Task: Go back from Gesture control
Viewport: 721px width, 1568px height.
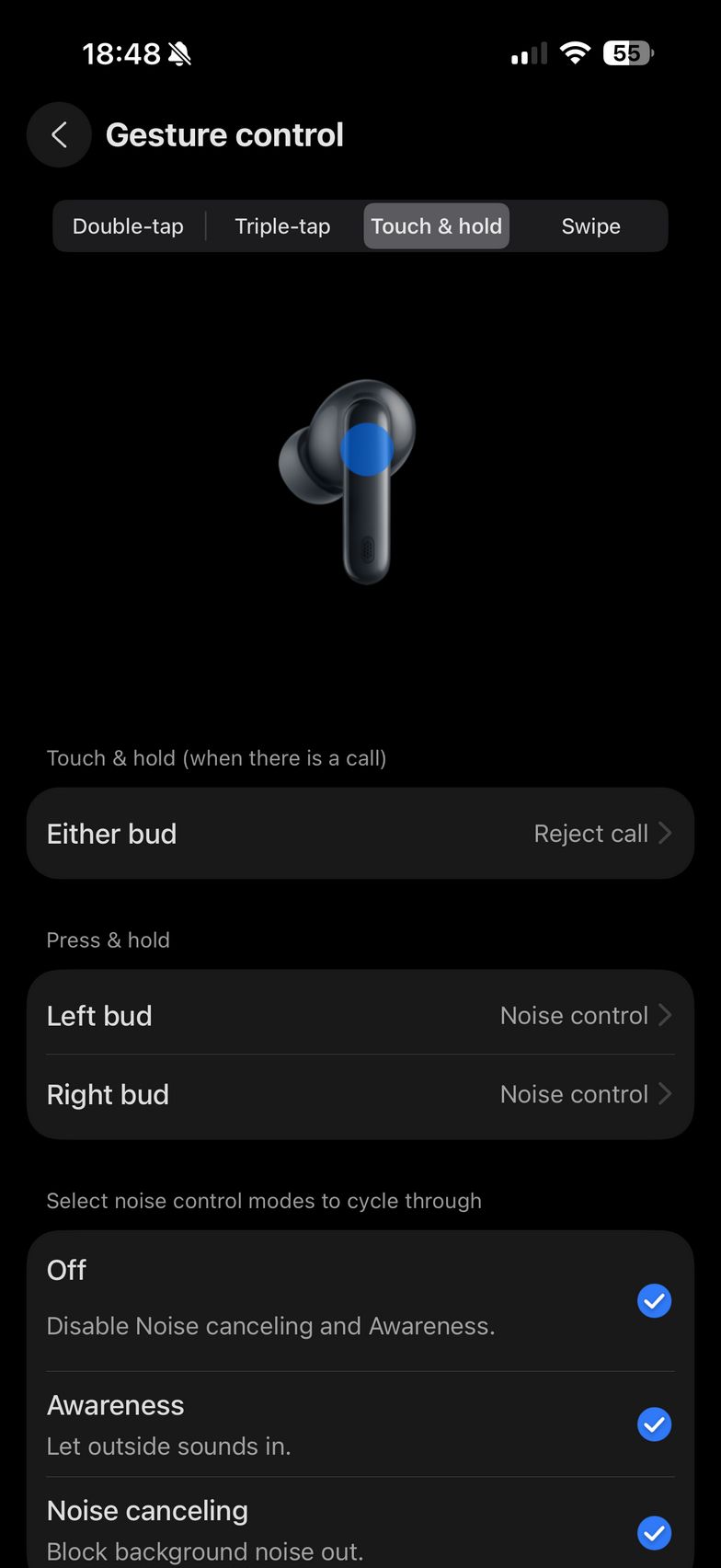Action: pyautogui.click(x=59, y=135)
